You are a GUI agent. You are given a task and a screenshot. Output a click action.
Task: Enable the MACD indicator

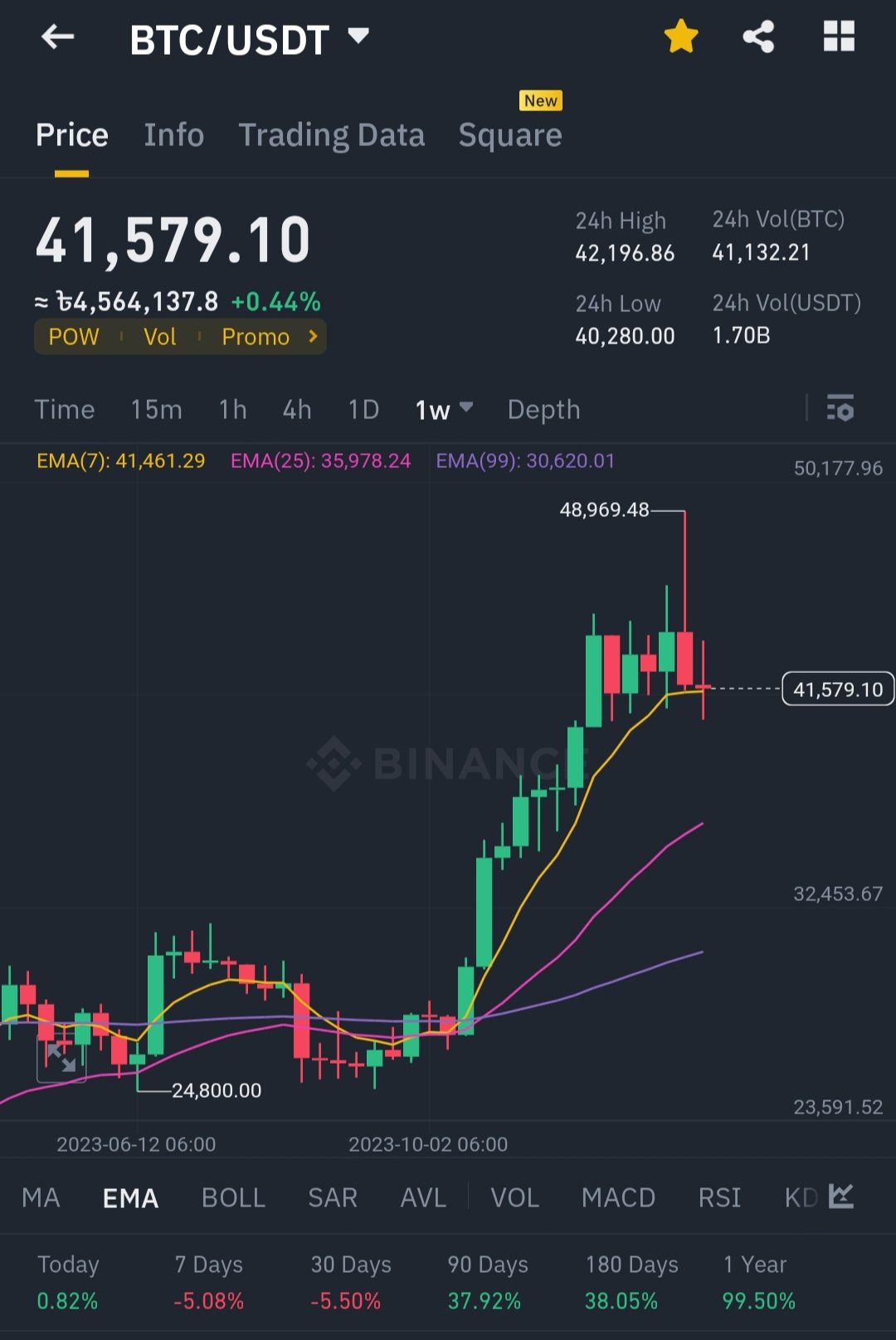coord(618,1197)
